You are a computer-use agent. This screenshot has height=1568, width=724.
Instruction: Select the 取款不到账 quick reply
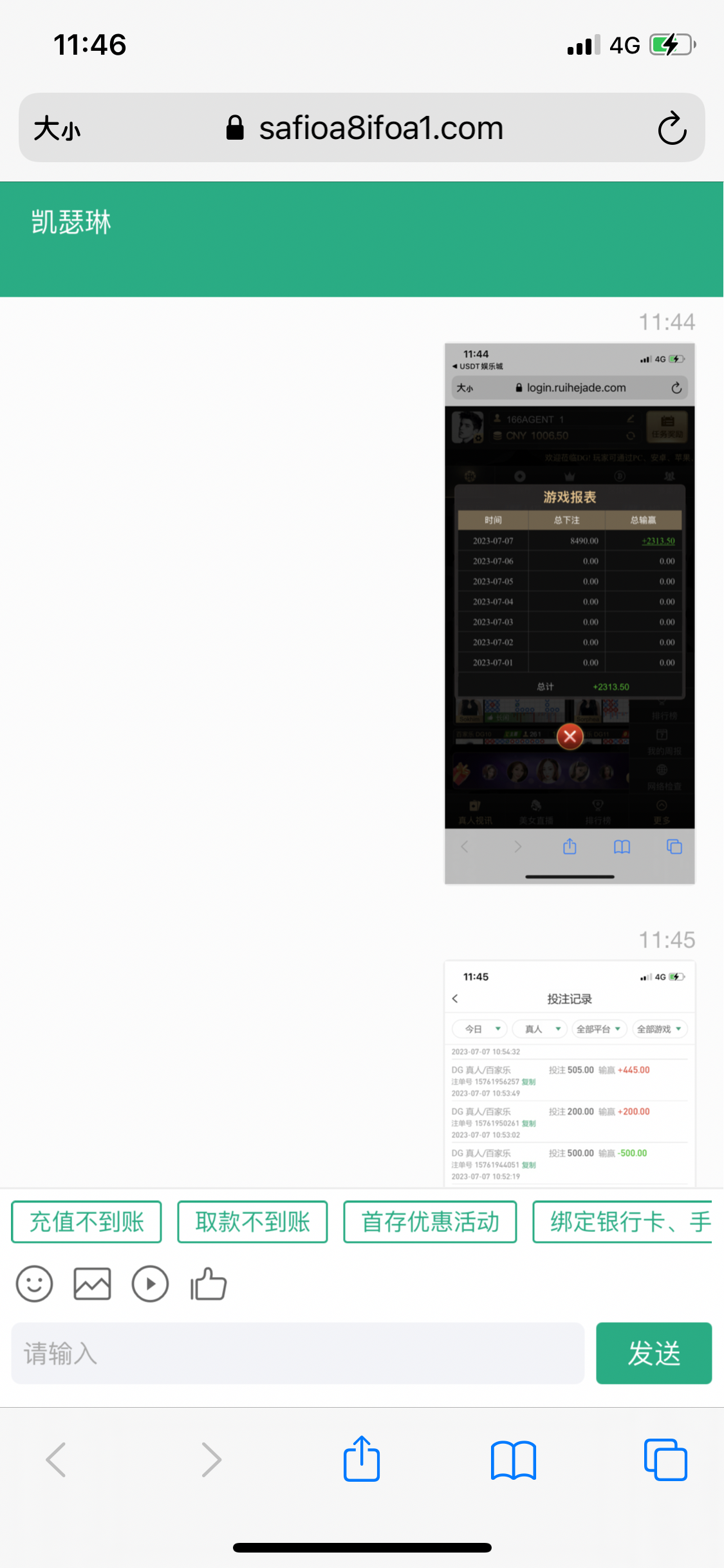[252, 1222]
